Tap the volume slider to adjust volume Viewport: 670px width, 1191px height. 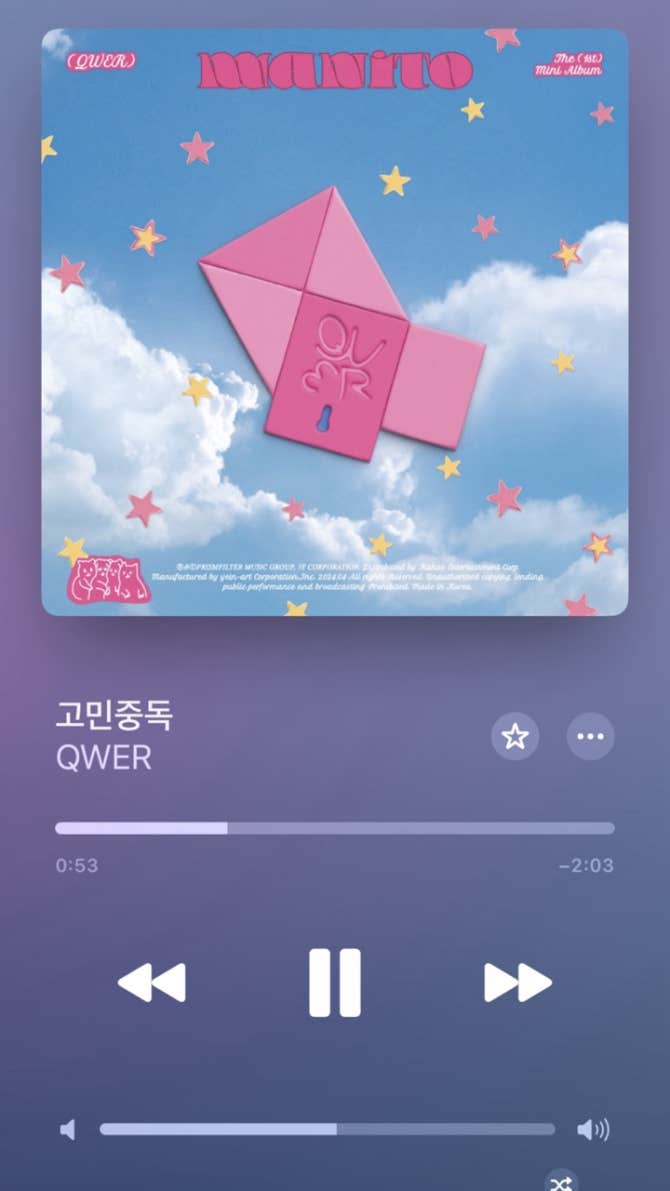pyautogui.click(x=327, y=1129)
